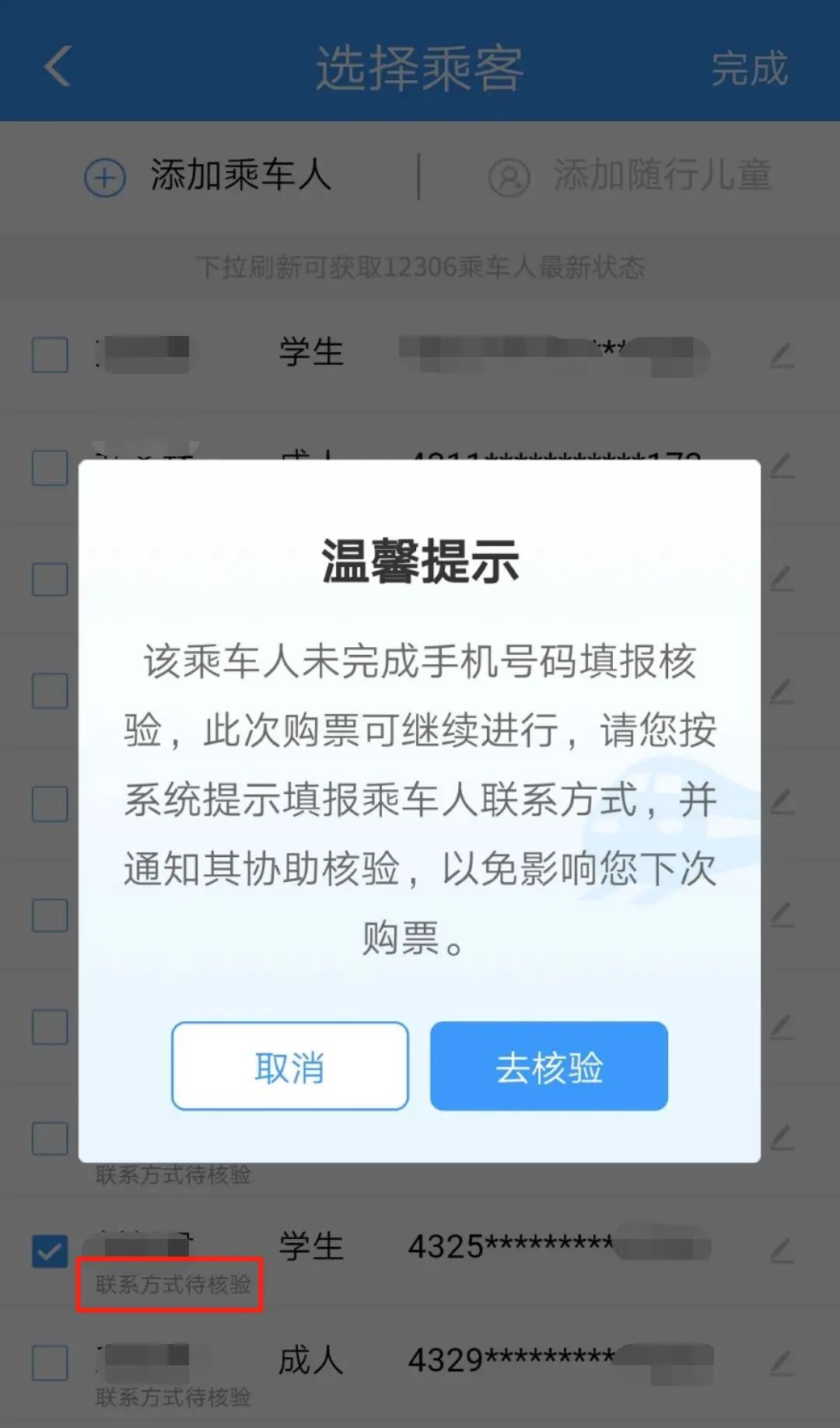Select the 成人 passenger with ID 4329
The image size is (840, 1428).
coord(50,1363)
